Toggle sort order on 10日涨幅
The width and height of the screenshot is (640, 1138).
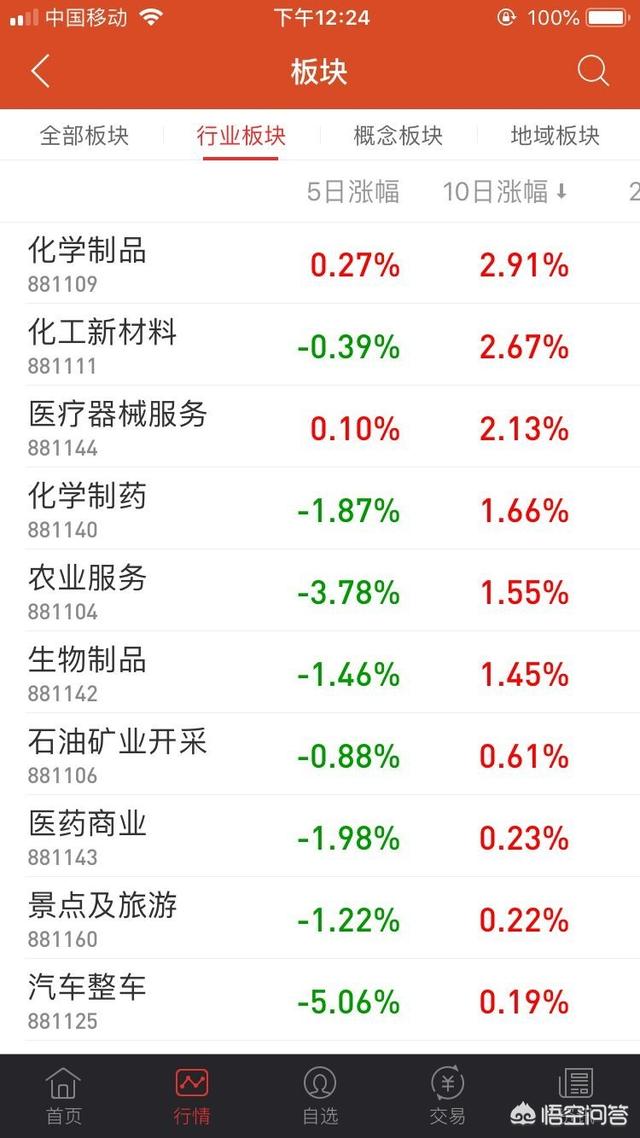pos(505,192)
